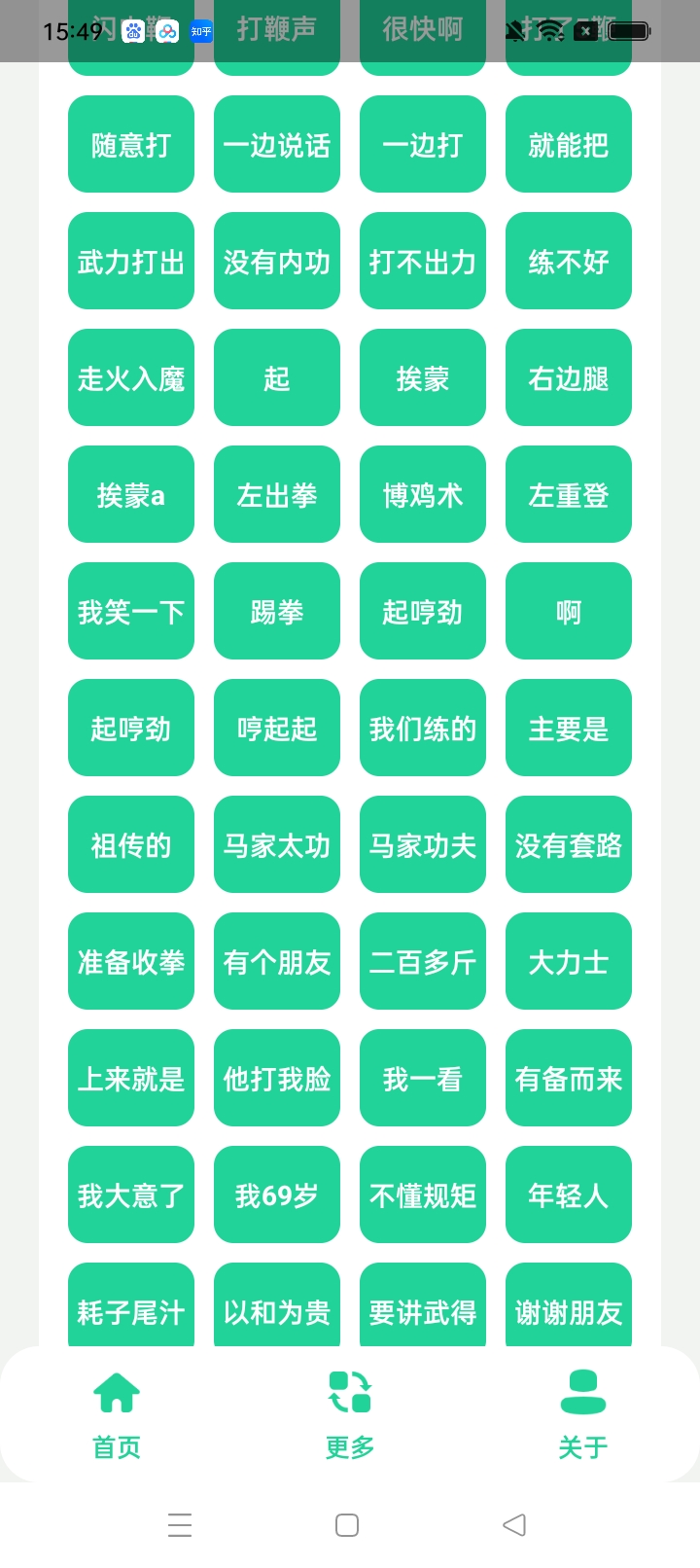Play the 年轻人 sound
The image size is (700, 1568).
pyautogui.click(x=569, y=1194)
